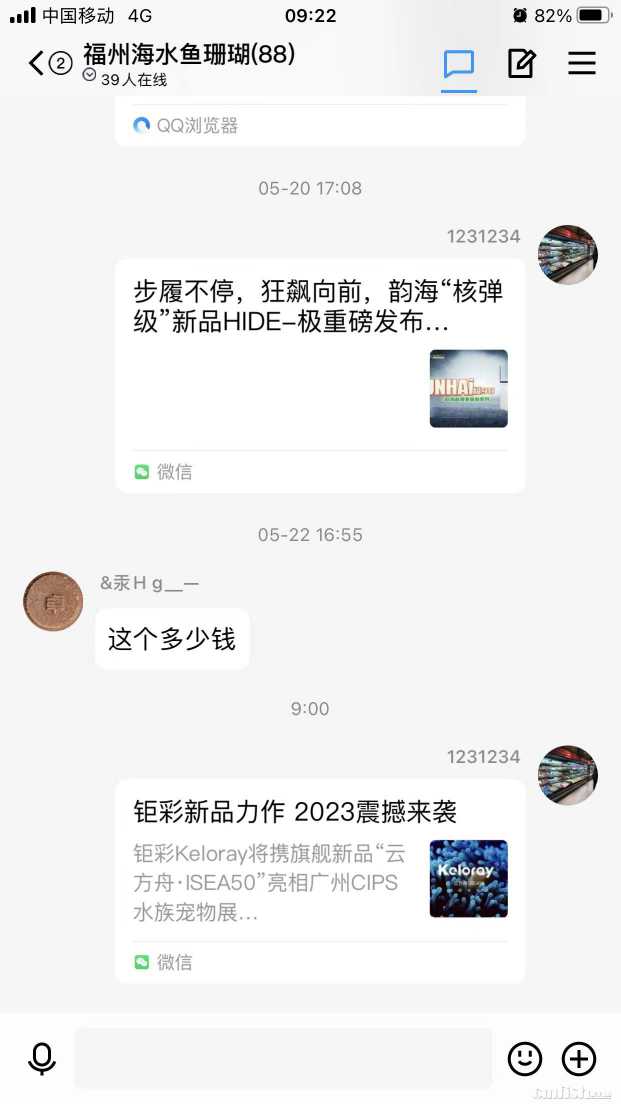View 1231234's avatar beside the 韵海 post
Image resolution: width=621 pixels, height=1104 pixels.
click(x=568, y=255)
